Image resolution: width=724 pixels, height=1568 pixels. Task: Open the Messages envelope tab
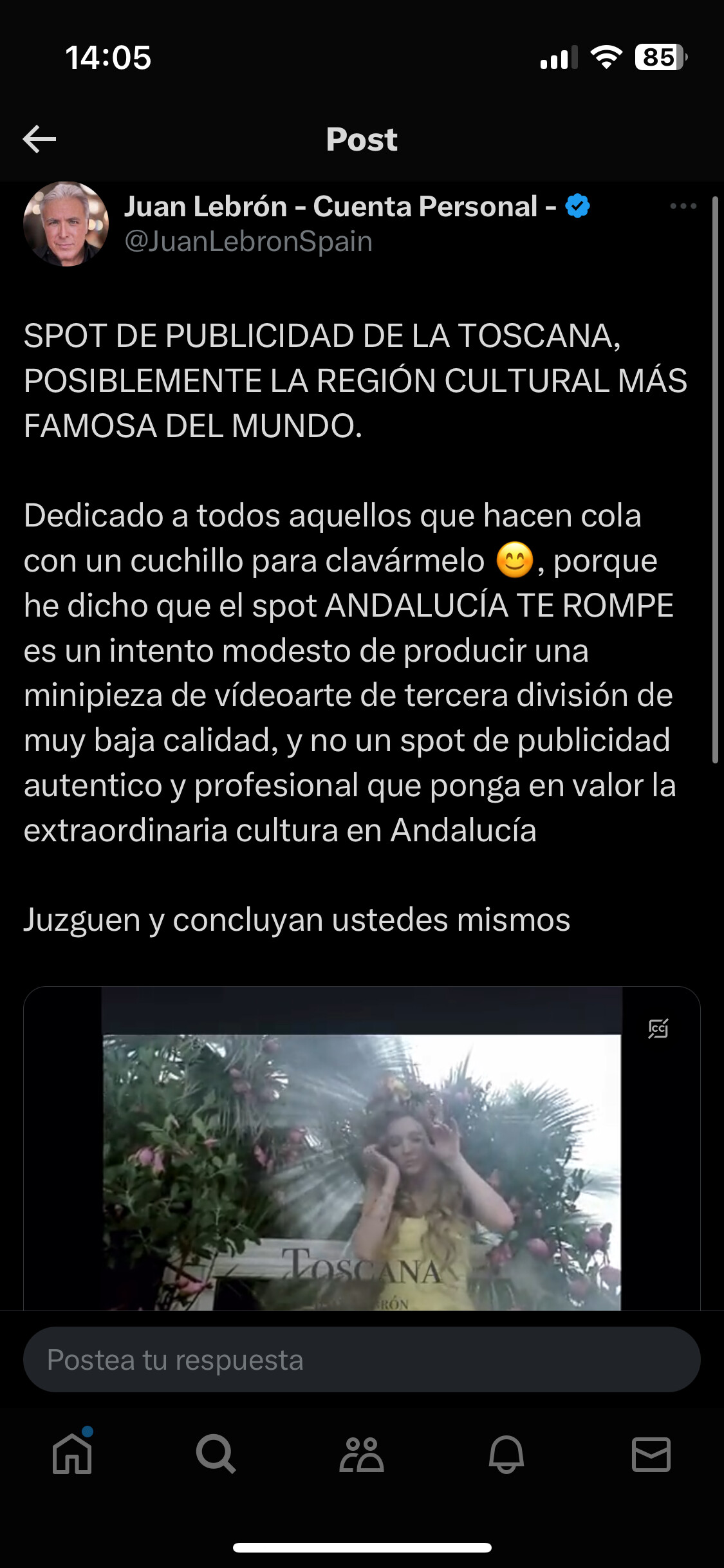click(651, 1454)
